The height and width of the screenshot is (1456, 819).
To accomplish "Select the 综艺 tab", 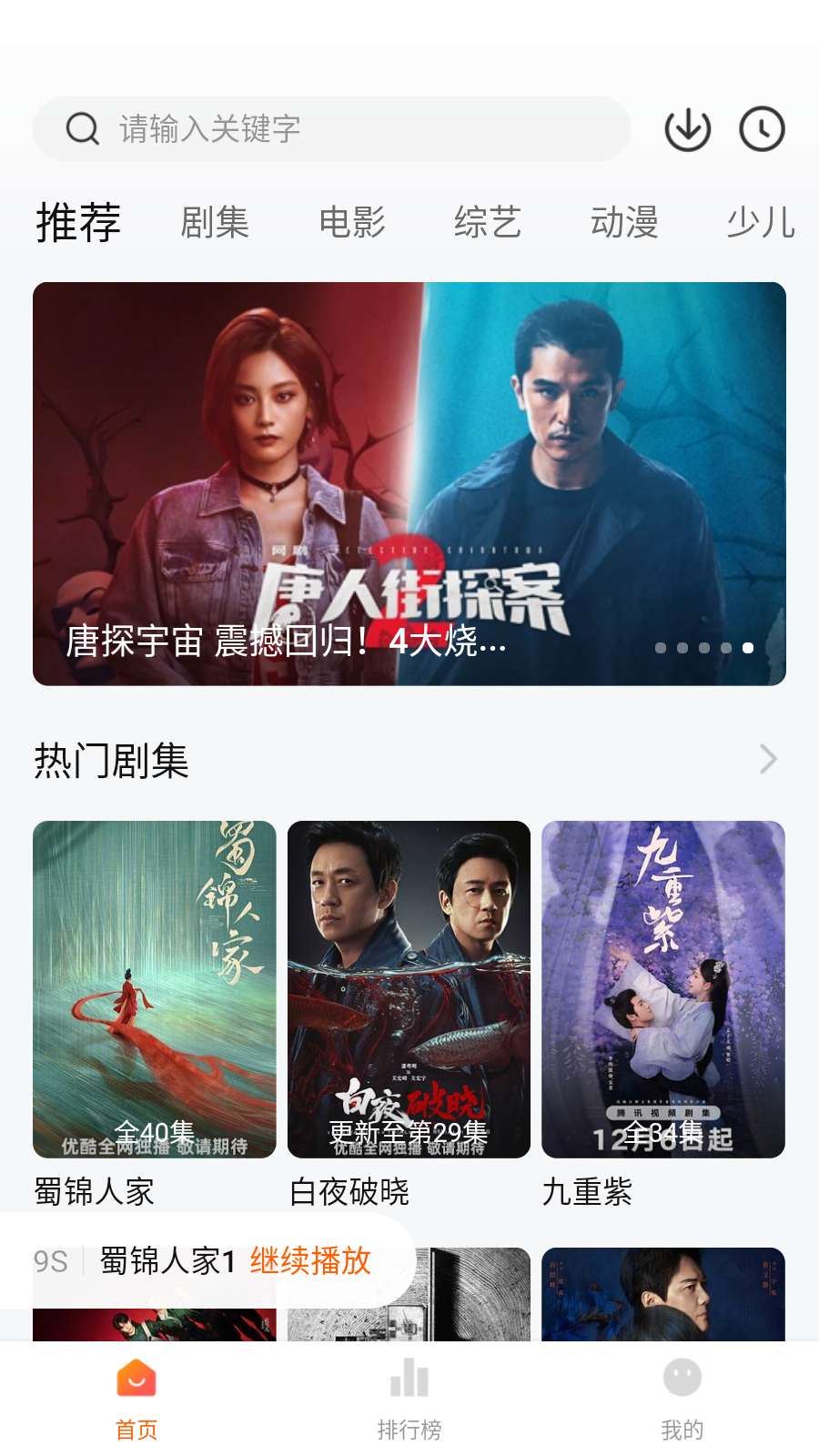I will click(488, 222).
